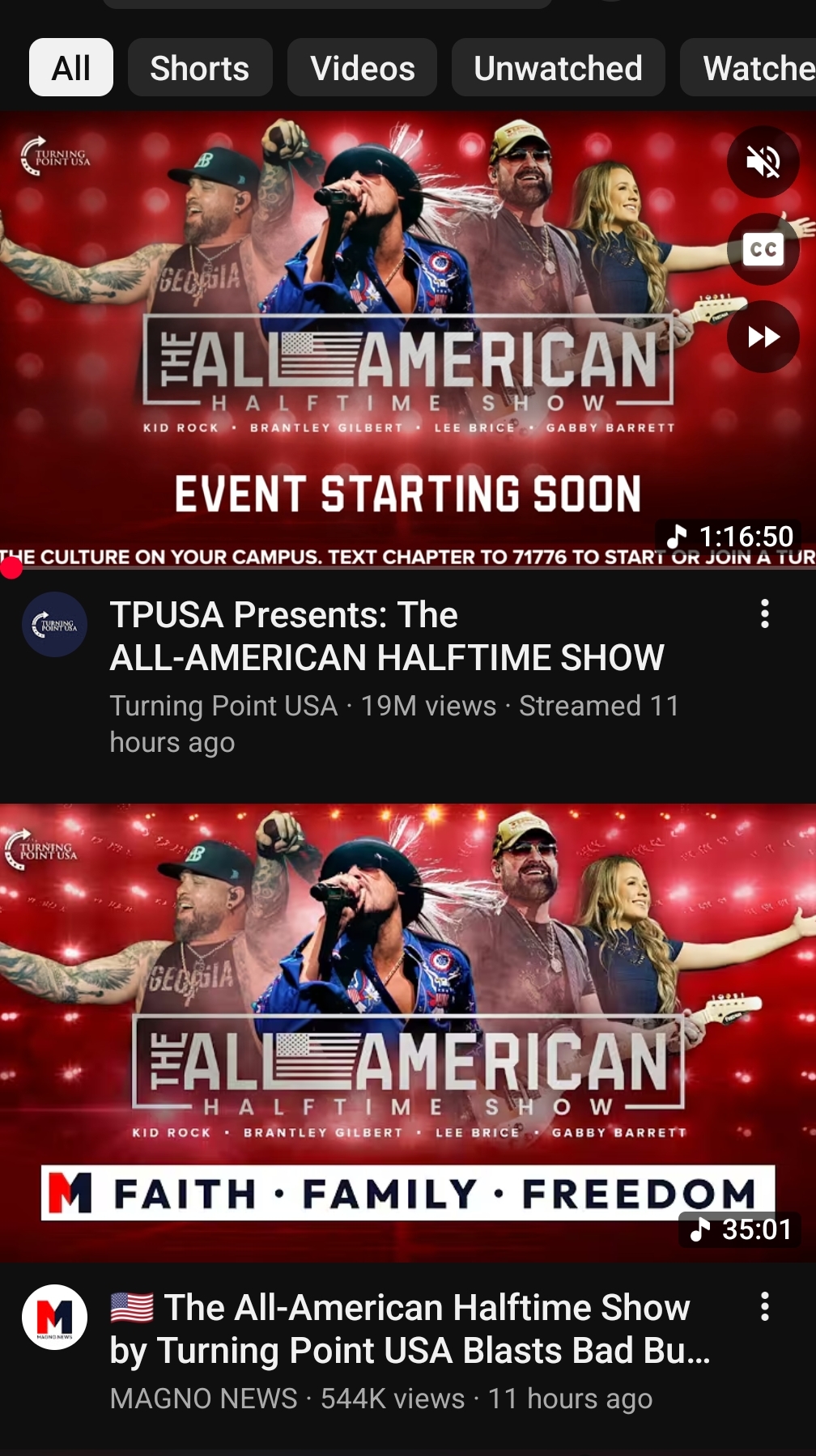This screenshot has height=1456, width=816.
Task: Open options for the MAGNO NEWS video
Action: pyautogui.click(x=764, y=1306)
